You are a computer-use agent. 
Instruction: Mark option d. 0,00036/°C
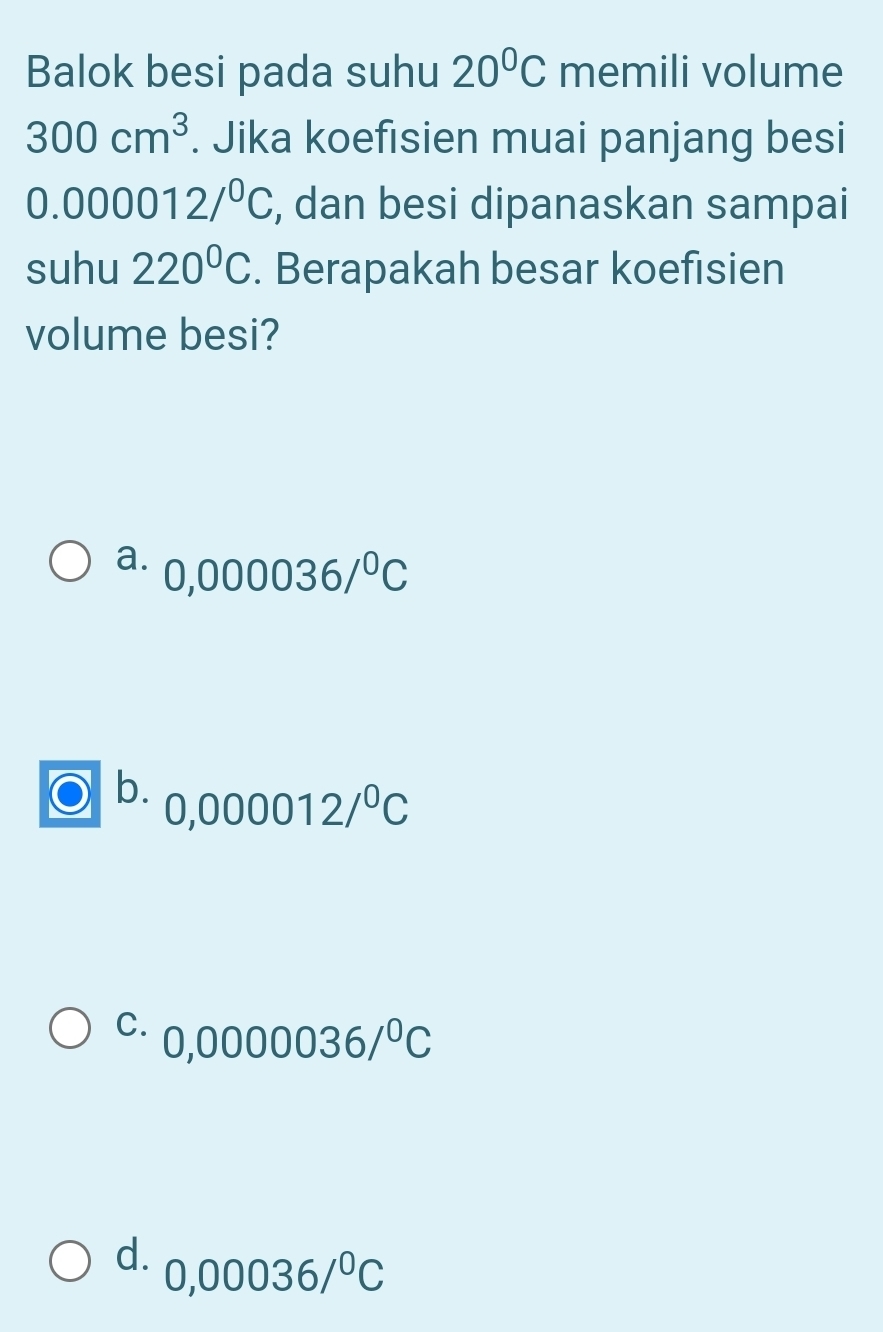(x=70, y=1260)
